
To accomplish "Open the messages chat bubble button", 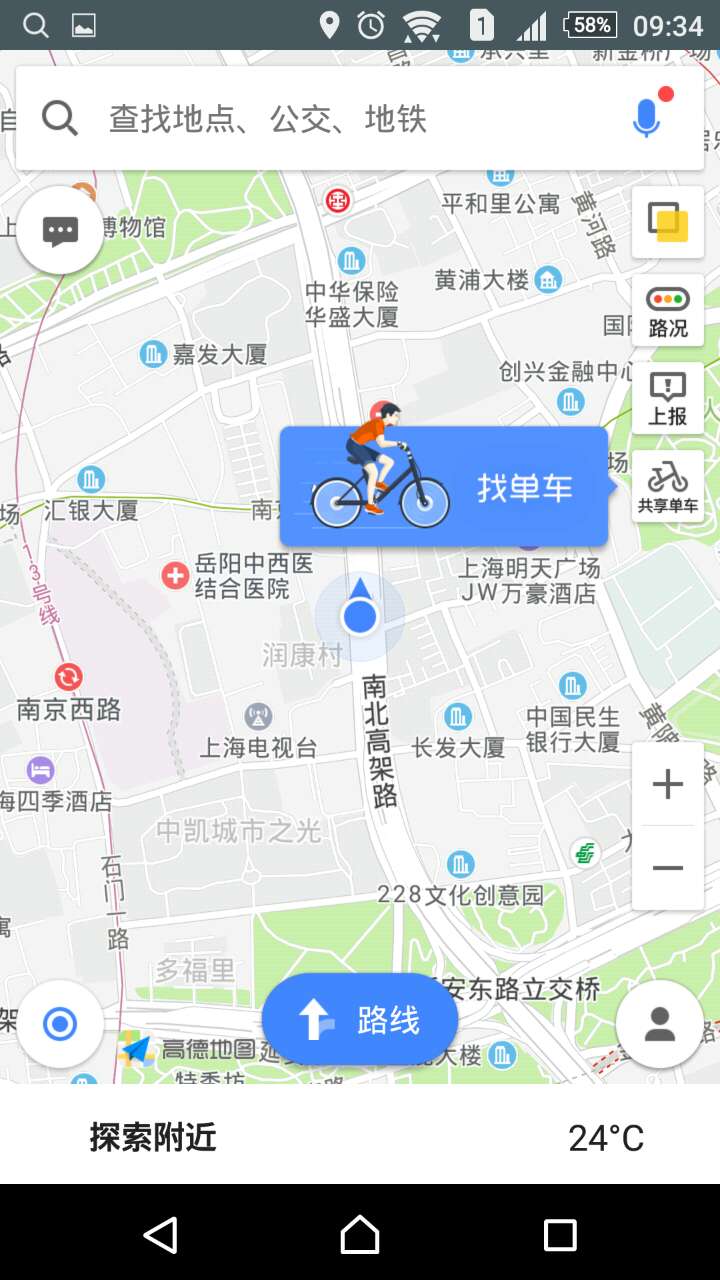I will (60, 232).
